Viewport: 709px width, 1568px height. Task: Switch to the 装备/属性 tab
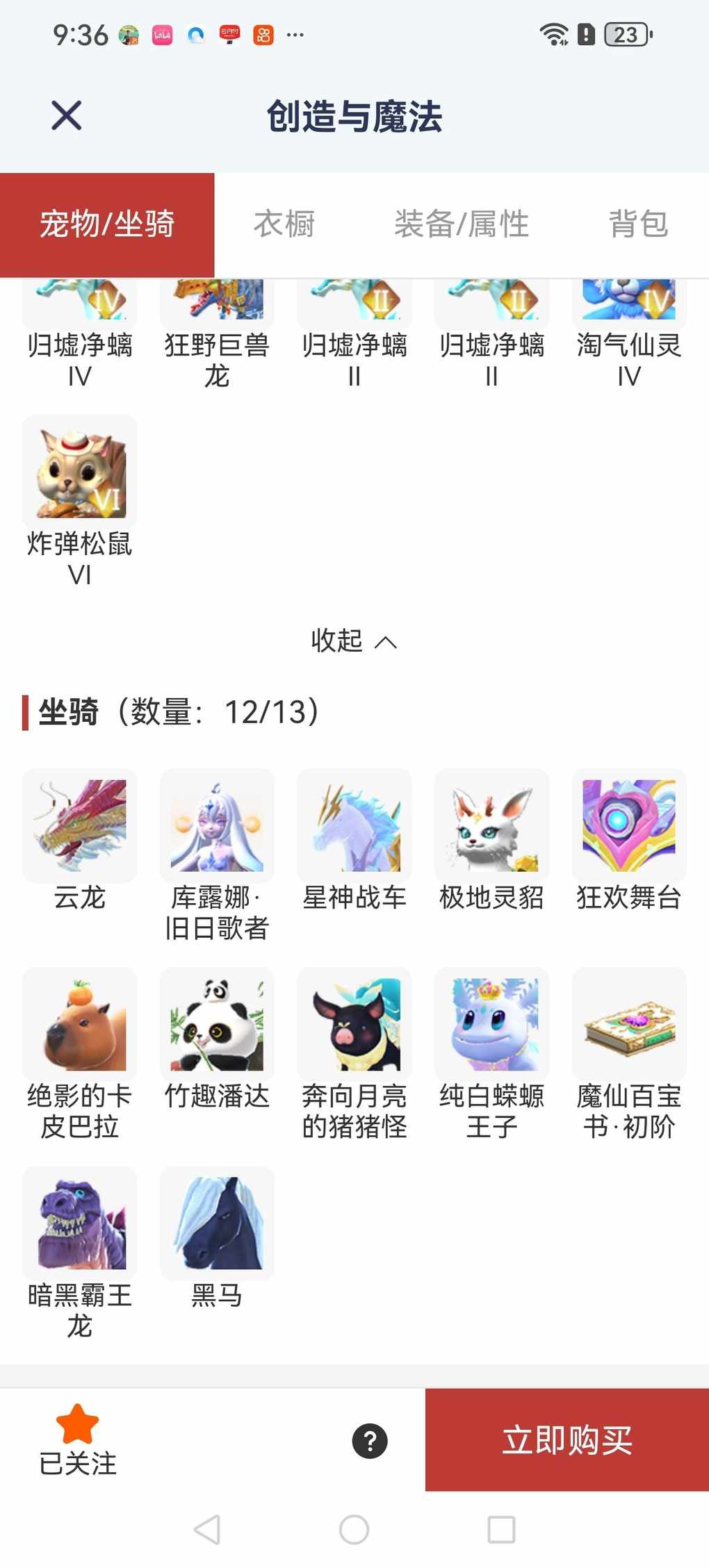[x=462, y=224]
